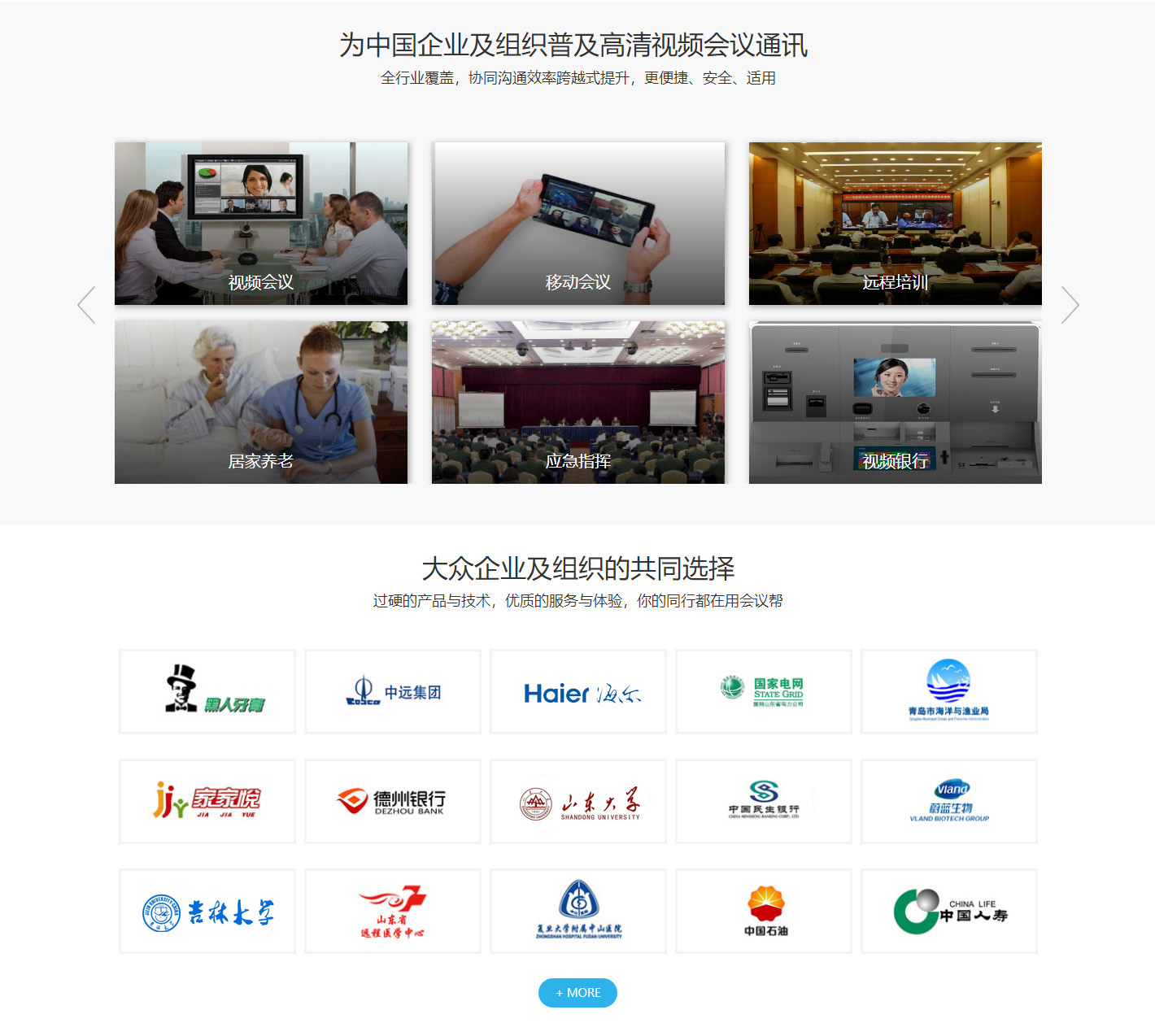Select the 黑人牙膏 client card
The image size is (1155, 1036).
point(207,692)
